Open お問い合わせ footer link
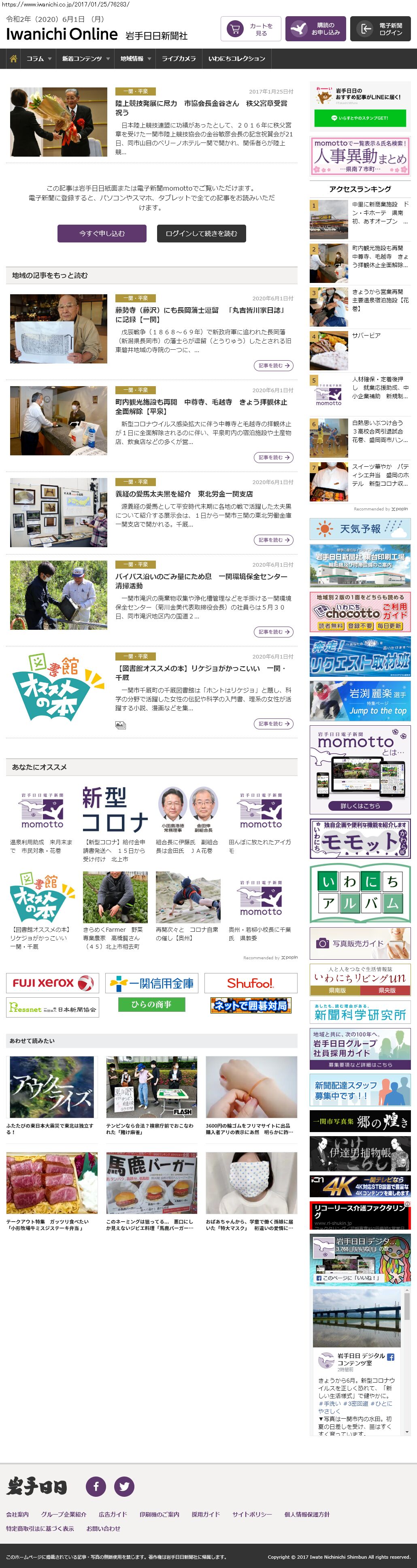This screenshot has width=417, height=1568. (x=103, y=1528)
